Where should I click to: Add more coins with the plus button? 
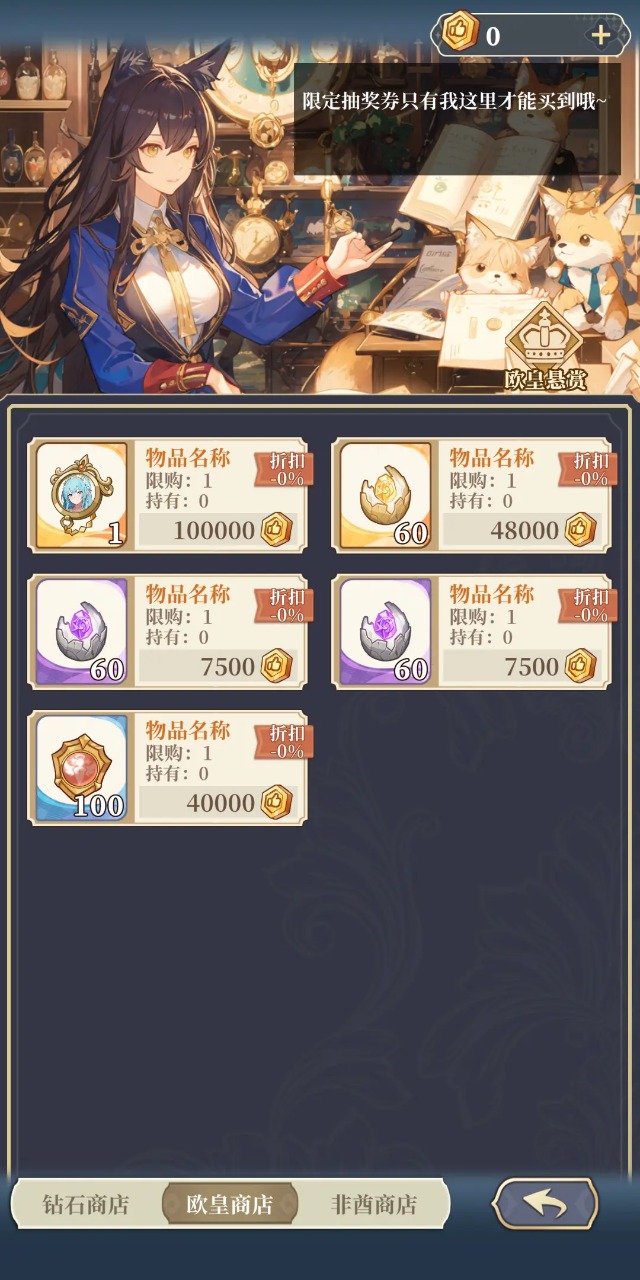click(600, 36)
